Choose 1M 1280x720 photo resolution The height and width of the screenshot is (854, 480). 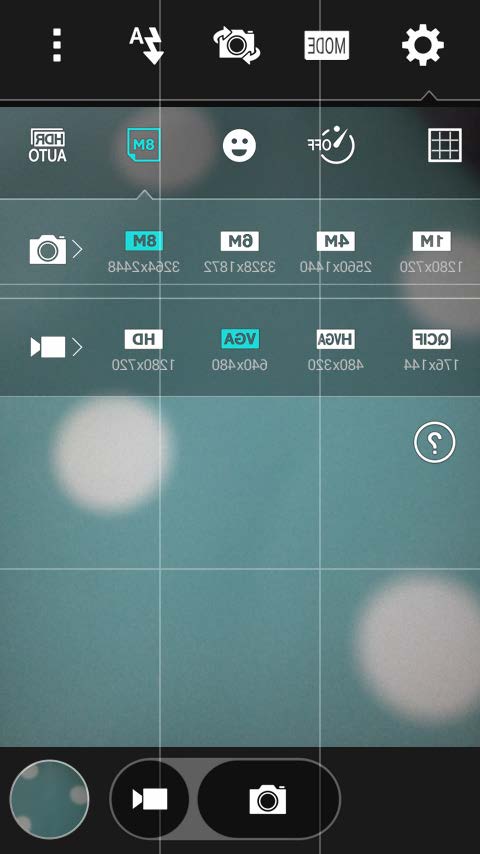point(432,252)
